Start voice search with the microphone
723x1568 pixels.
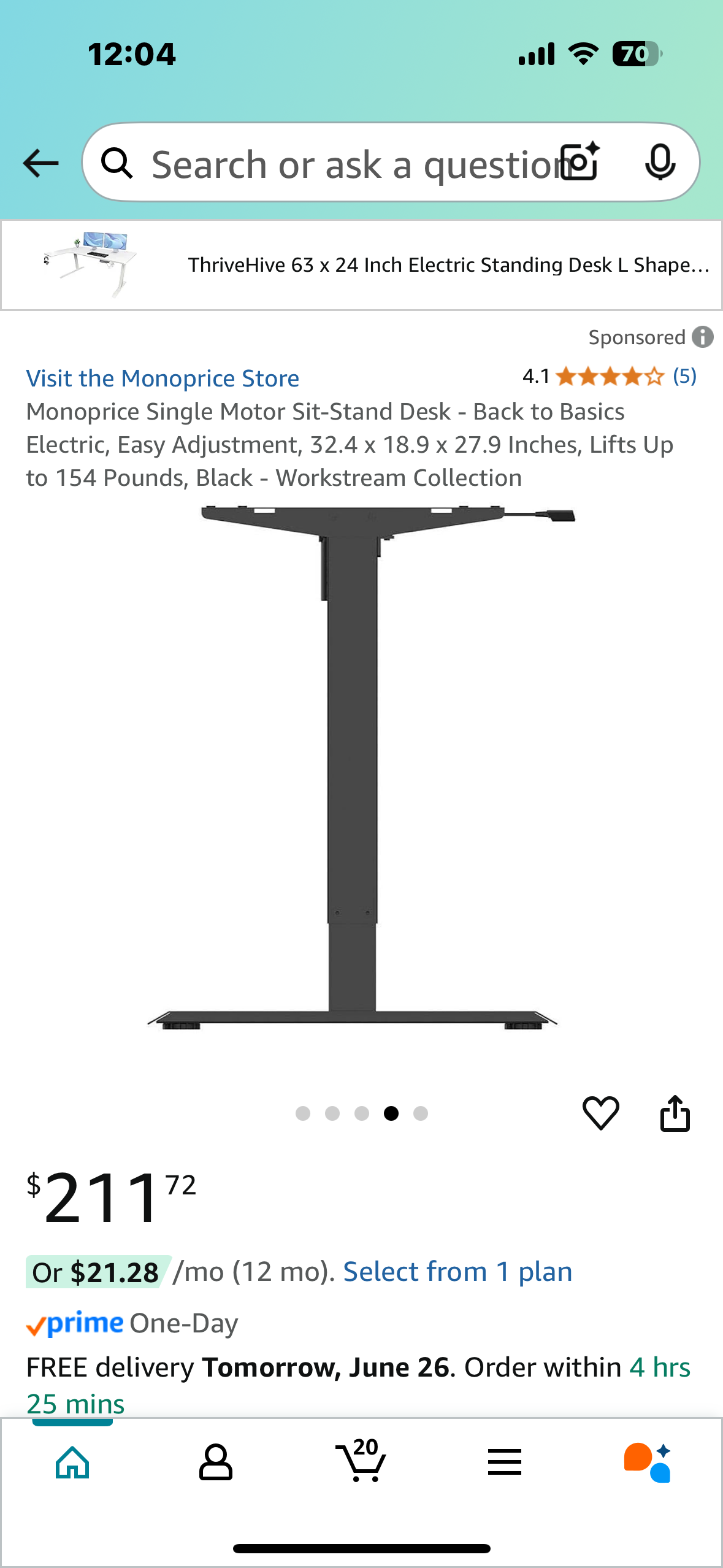click(x=660, y=163)
